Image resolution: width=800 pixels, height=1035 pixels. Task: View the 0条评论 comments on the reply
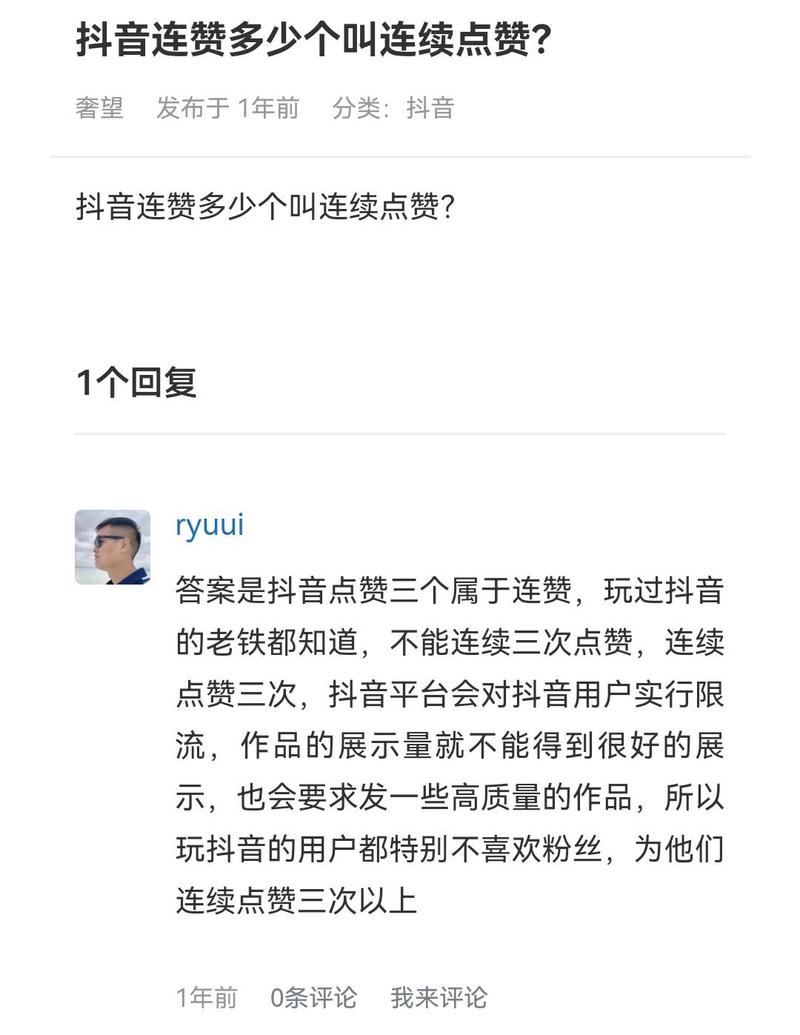[313, 997]
